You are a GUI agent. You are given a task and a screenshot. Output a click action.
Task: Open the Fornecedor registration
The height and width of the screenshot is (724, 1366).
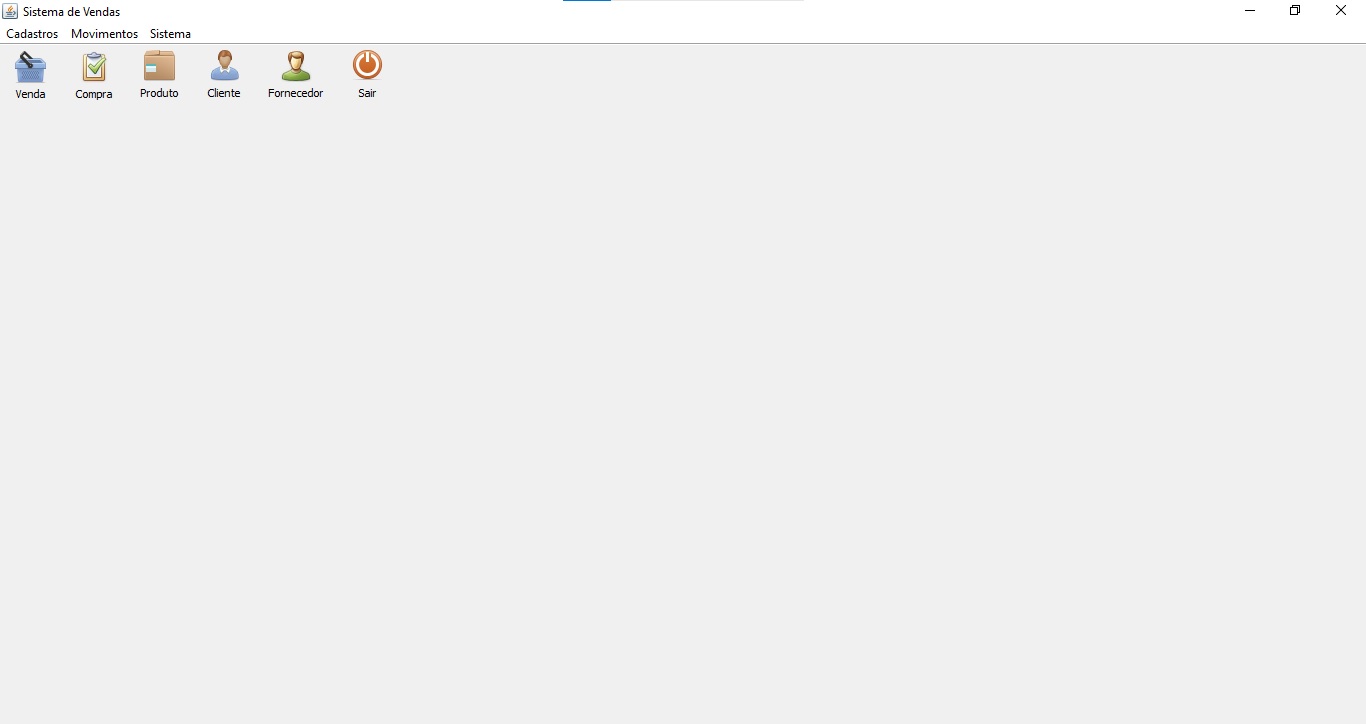tap(295, 75)
